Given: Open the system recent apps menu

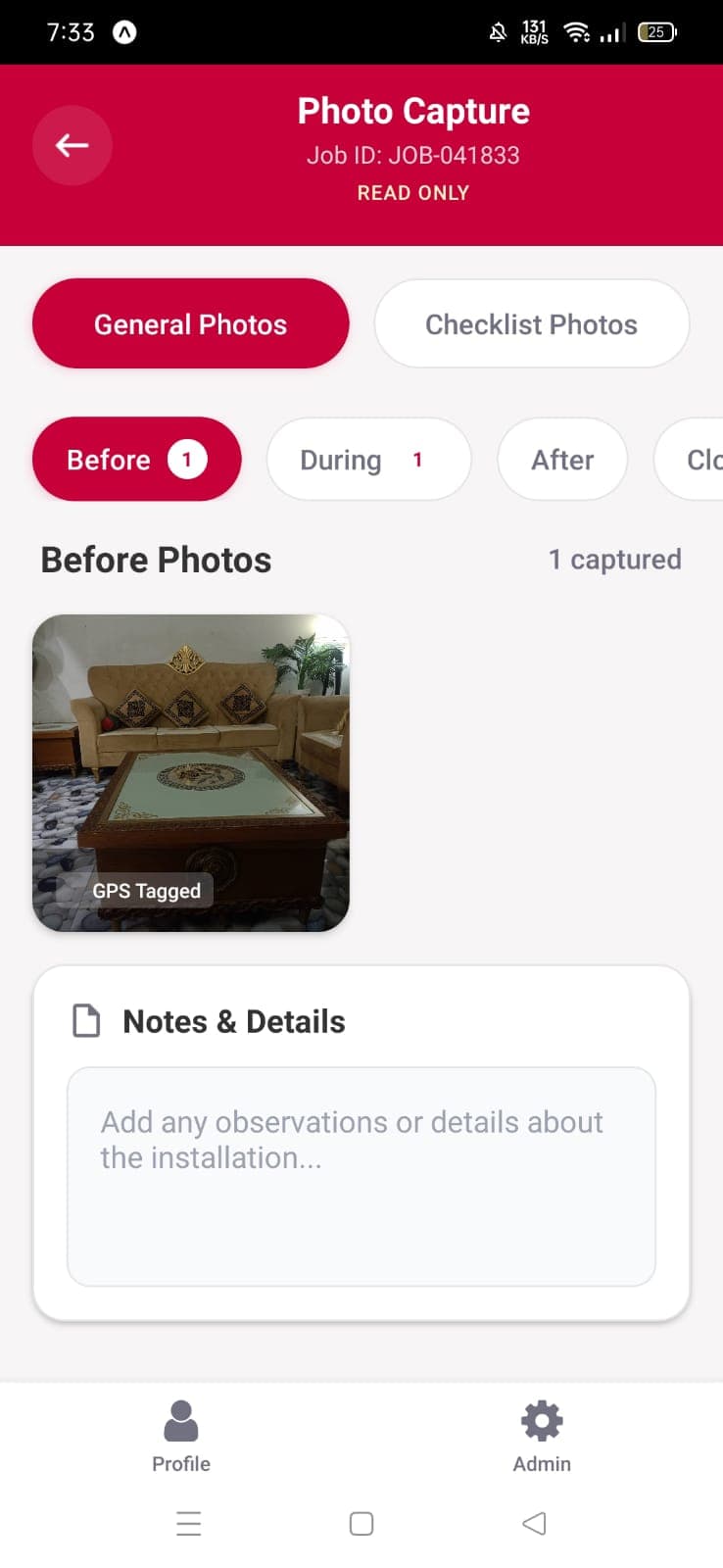Looking at the screenshot, I should click(189, 1524).
